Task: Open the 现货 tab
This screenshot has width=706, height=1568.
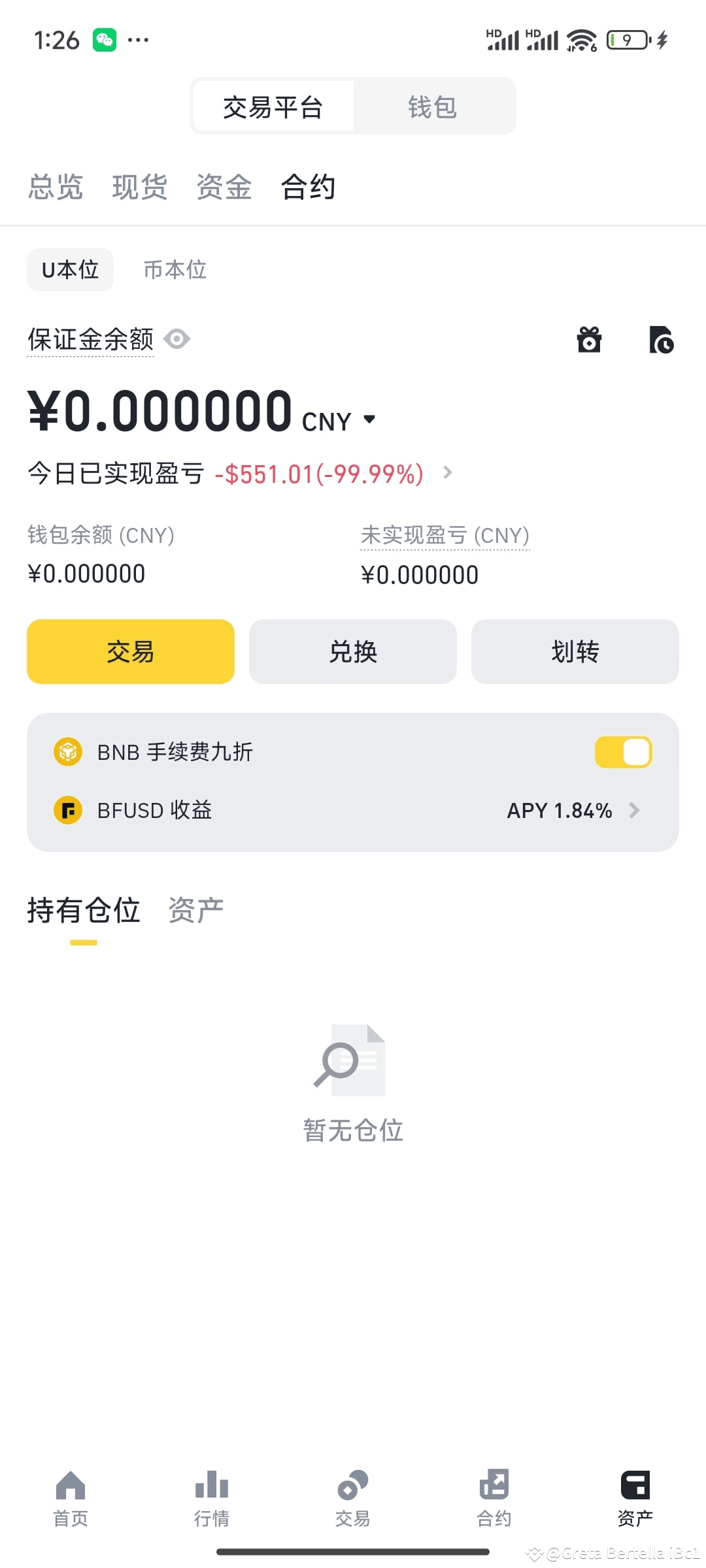Action: 139,186
